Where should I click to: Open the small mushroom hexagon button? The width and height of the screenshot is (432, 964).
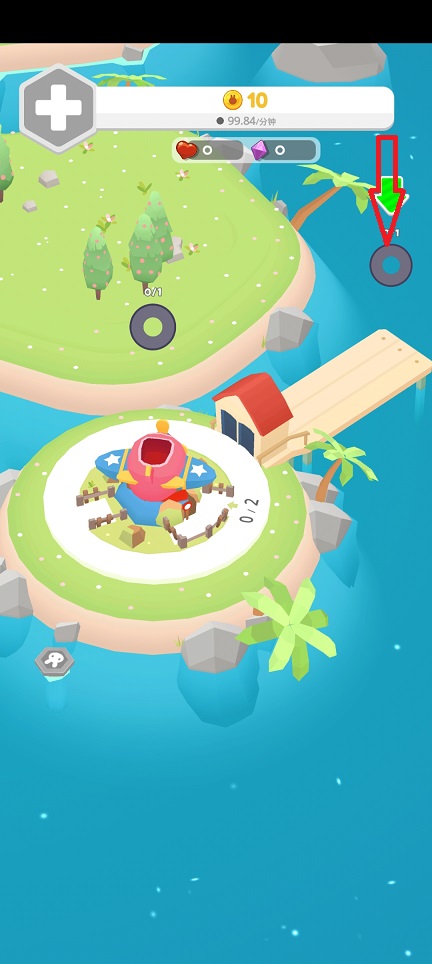click(x=55, y=661)
